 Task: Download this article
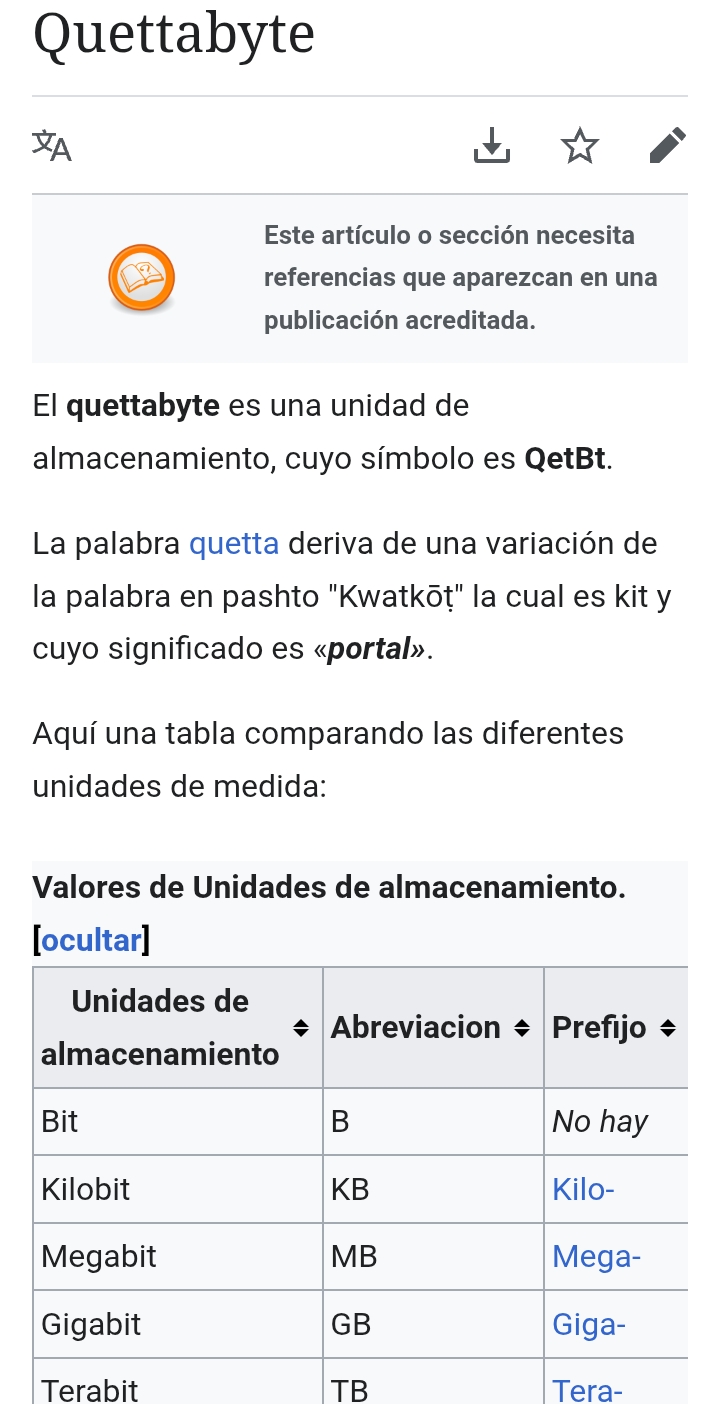click(491, 146)
